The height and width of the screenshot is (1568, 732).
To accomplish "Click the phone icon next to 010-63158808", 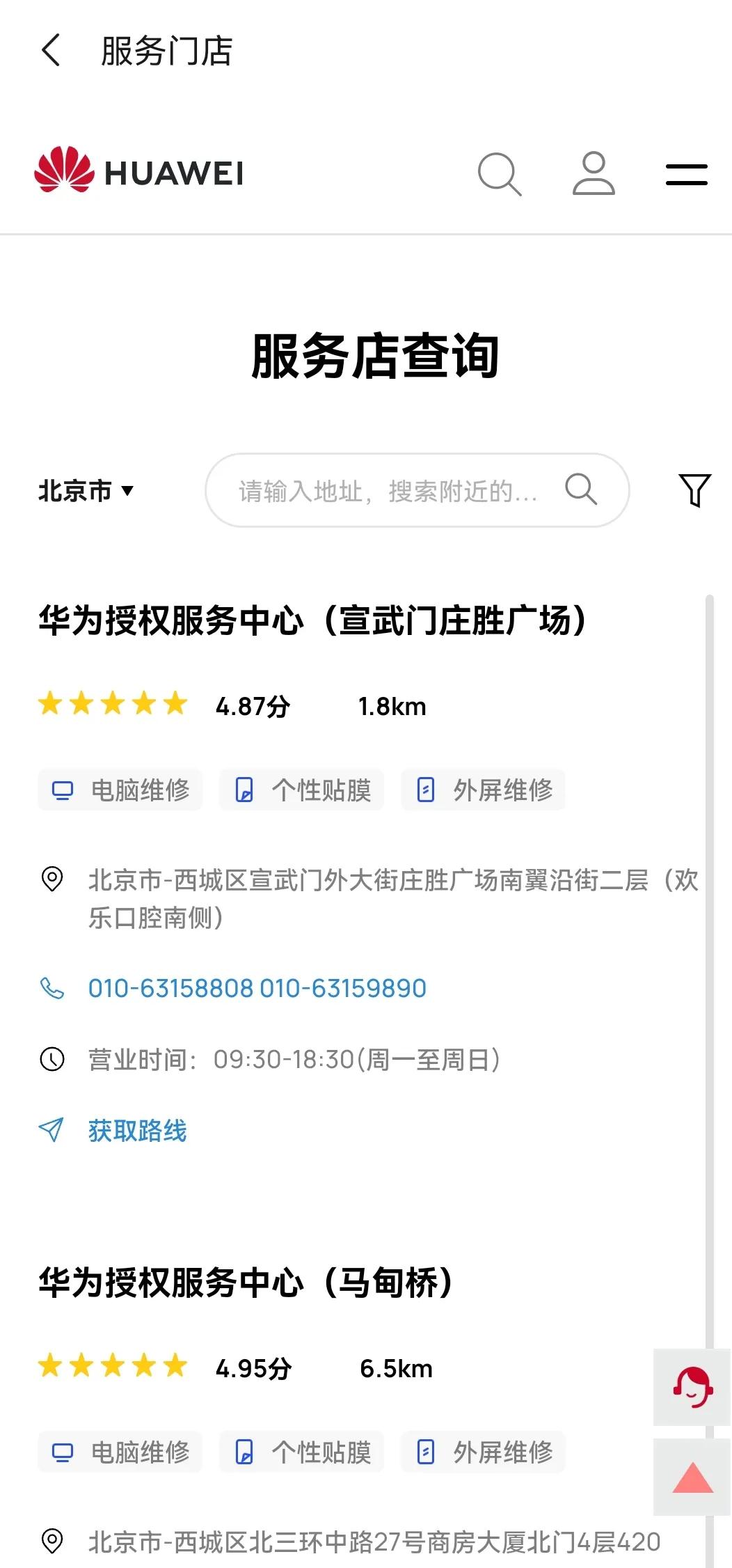I will (x=51, y=986).
